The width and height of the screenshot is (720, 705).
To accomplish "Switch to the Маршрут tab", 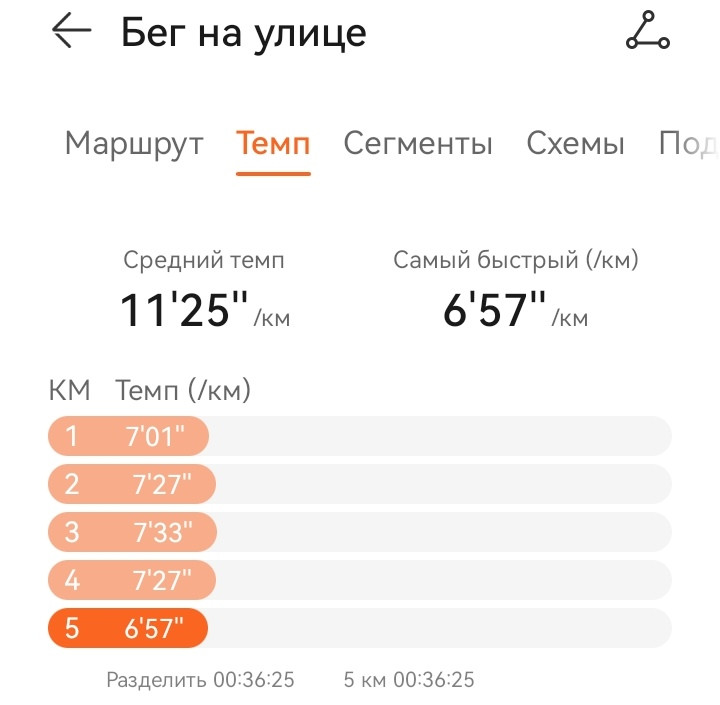I will pos(134,144).
